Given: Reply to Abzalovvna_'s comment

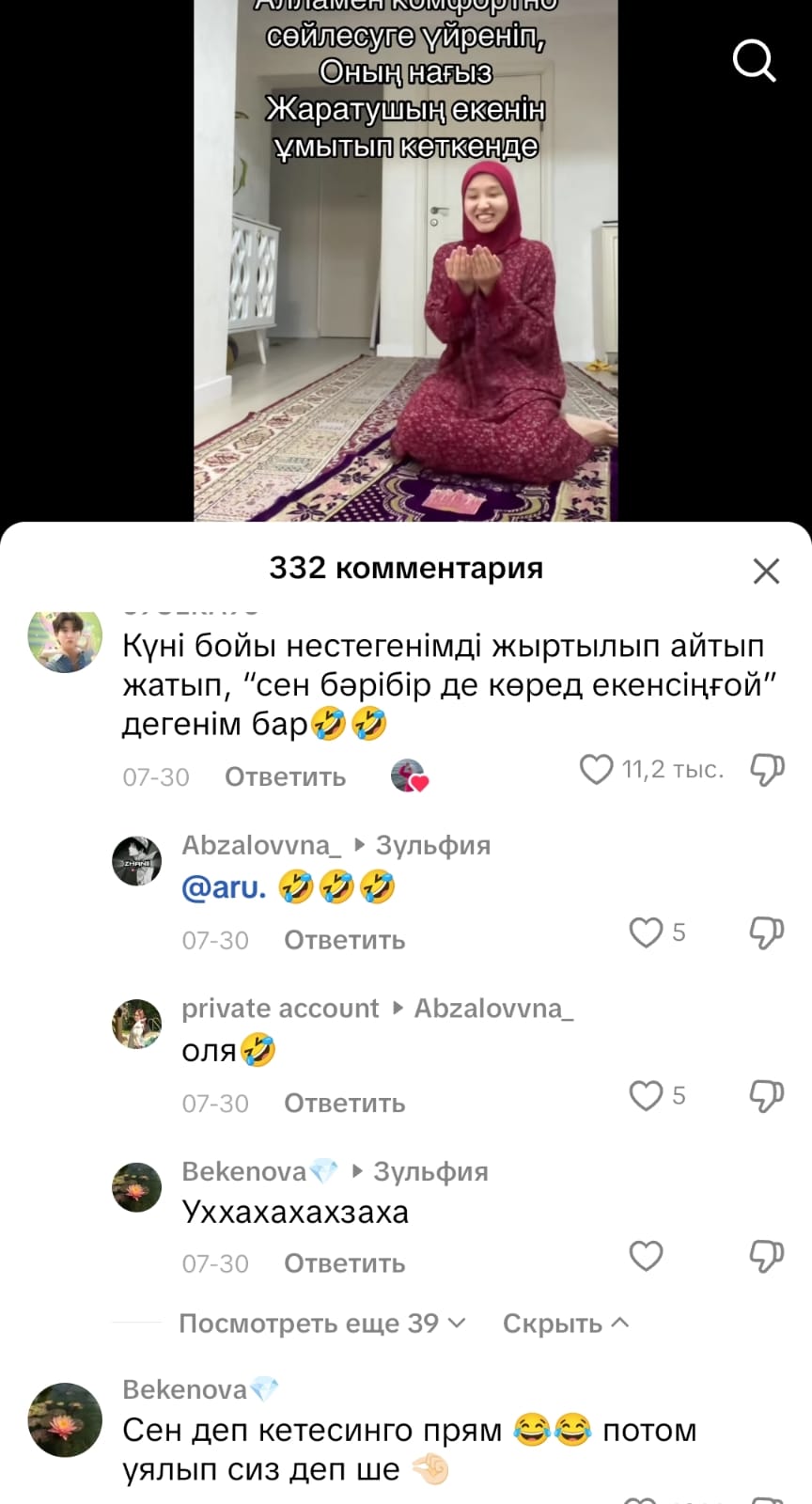Looking at the screenshot, I should pyautogui.click(x=344, y=940).
